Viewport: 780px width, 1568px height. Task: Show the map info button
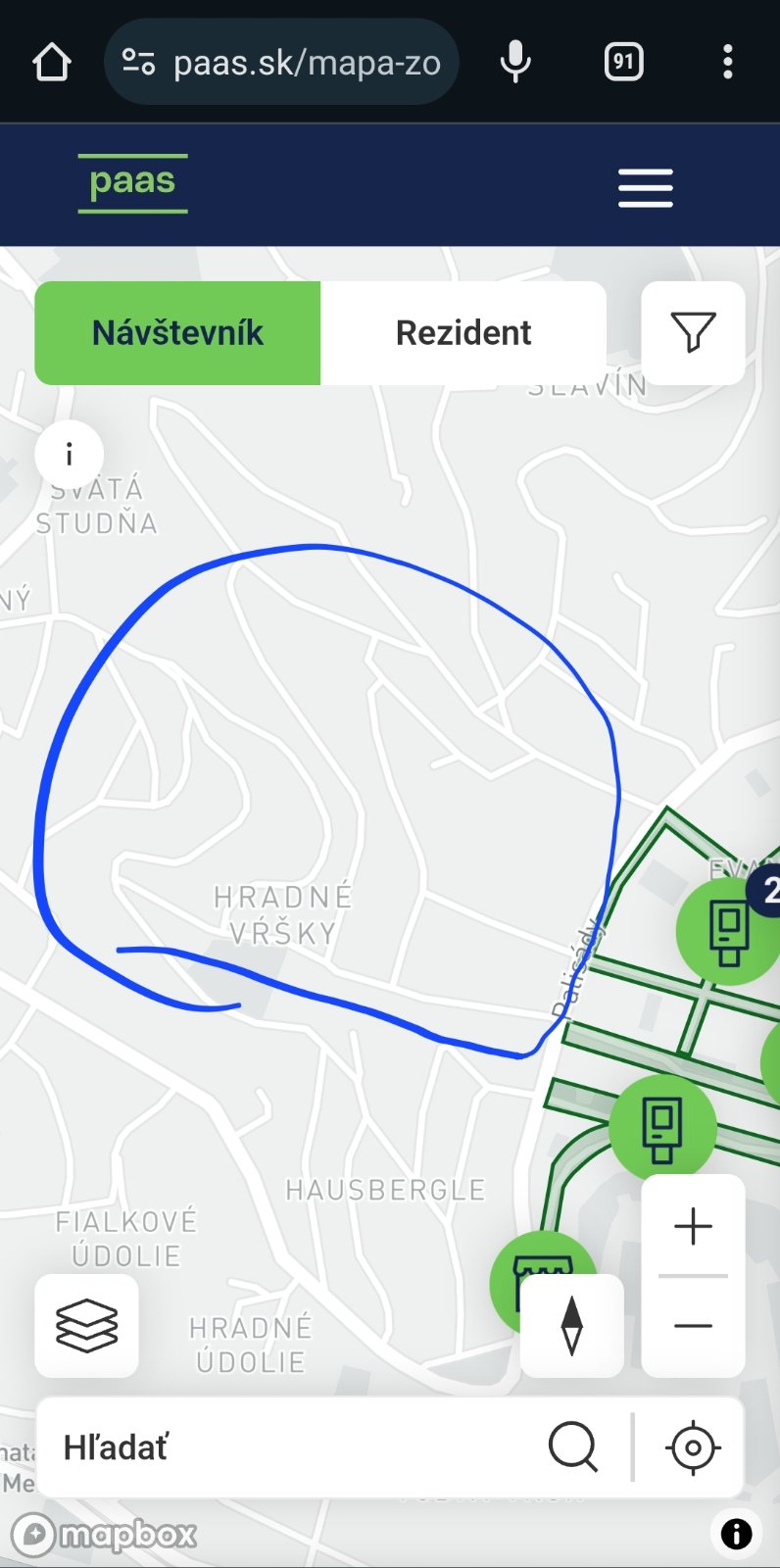click(69, 456)
